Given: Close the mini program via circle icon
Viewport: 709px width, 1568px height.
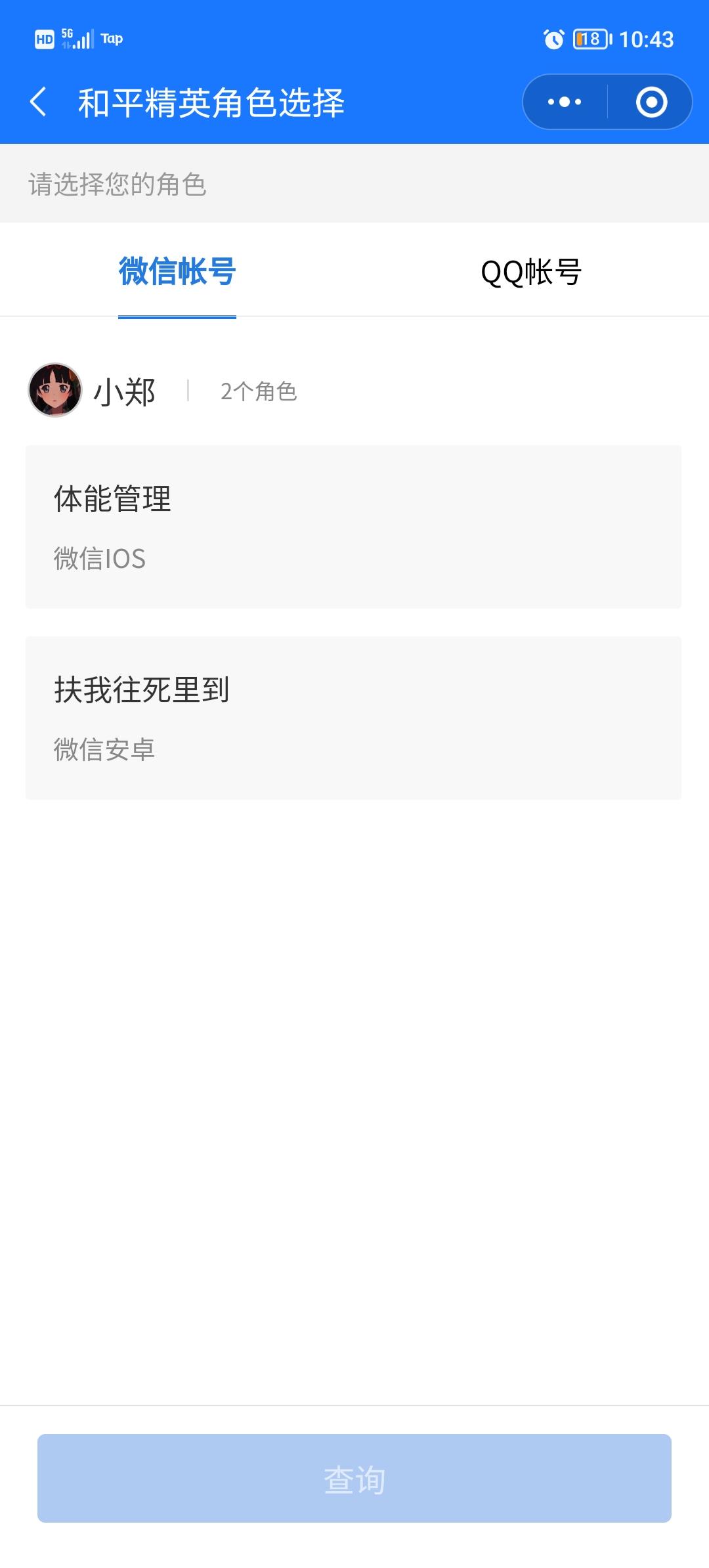Looking at the screenshot, I should click(651, 102).
